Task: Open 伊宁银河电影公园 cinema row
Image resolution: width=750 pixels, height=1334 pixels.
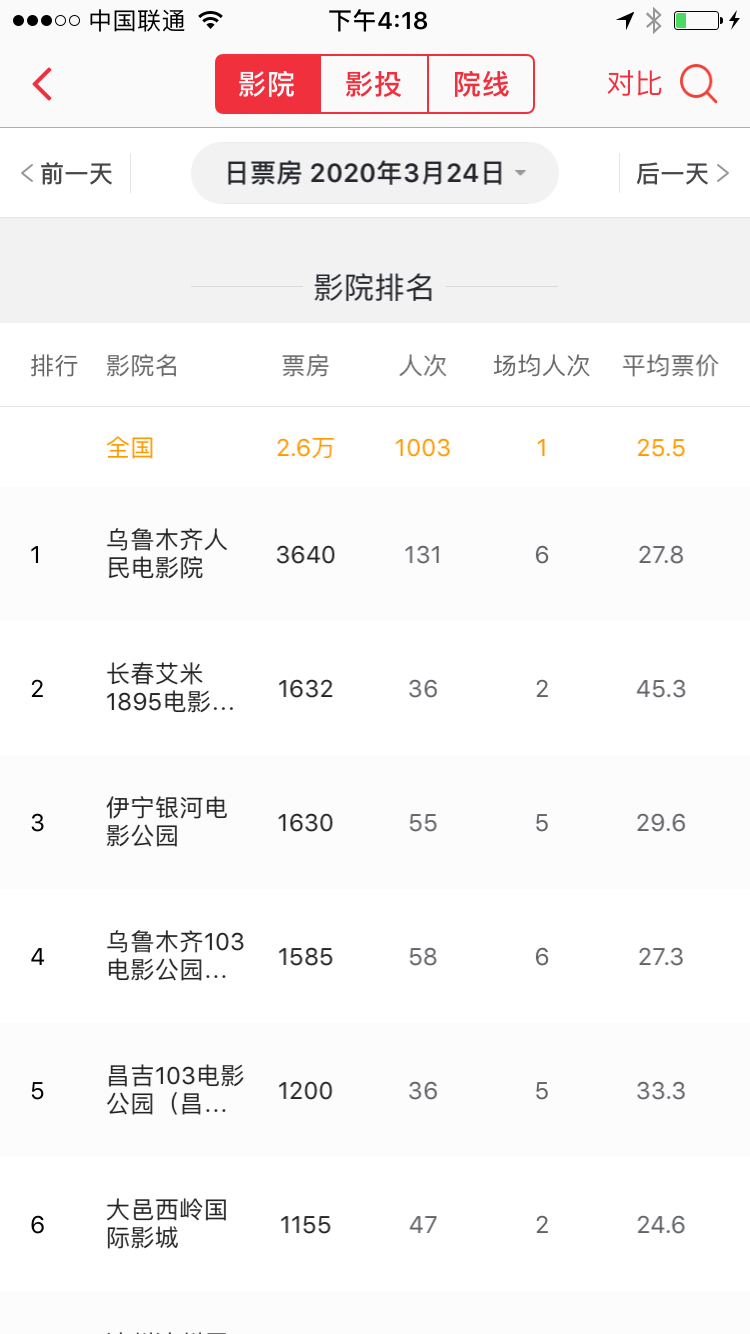Action: point(375,822)
